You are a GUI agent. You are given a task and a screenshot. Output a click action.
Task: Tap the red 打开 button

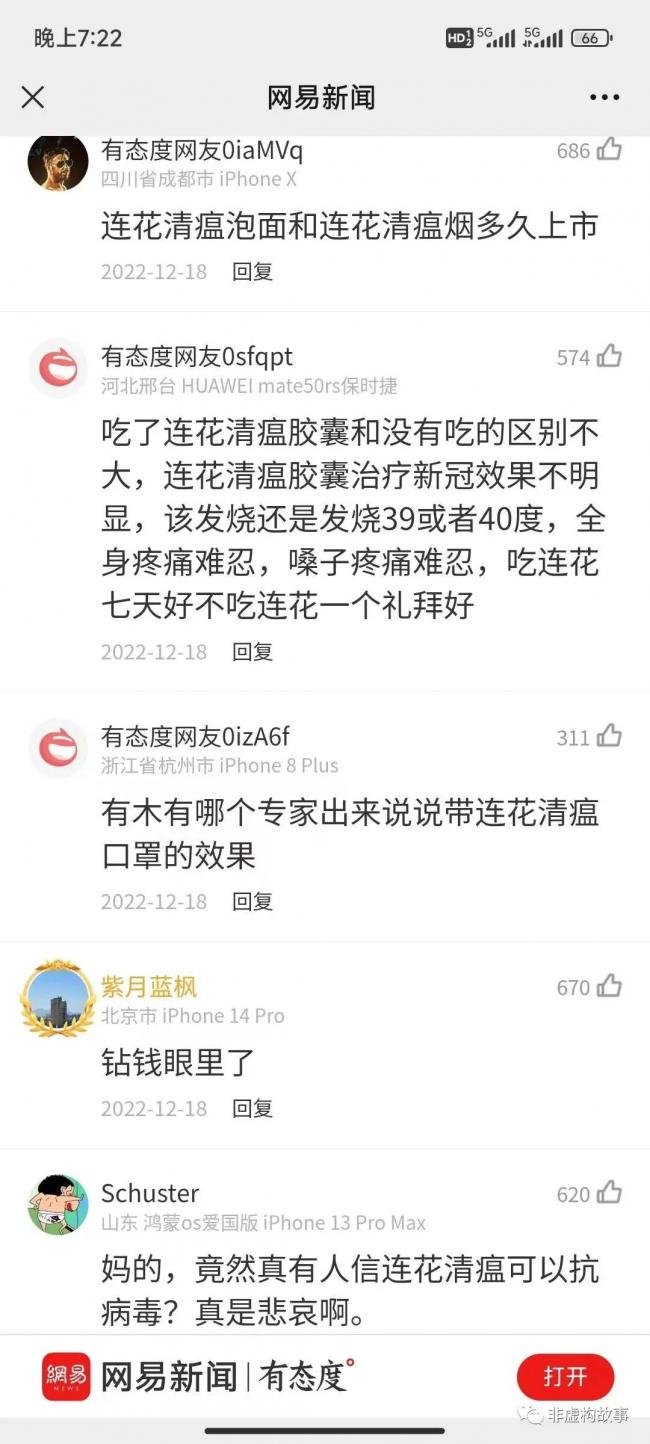tap(565, 1376)
